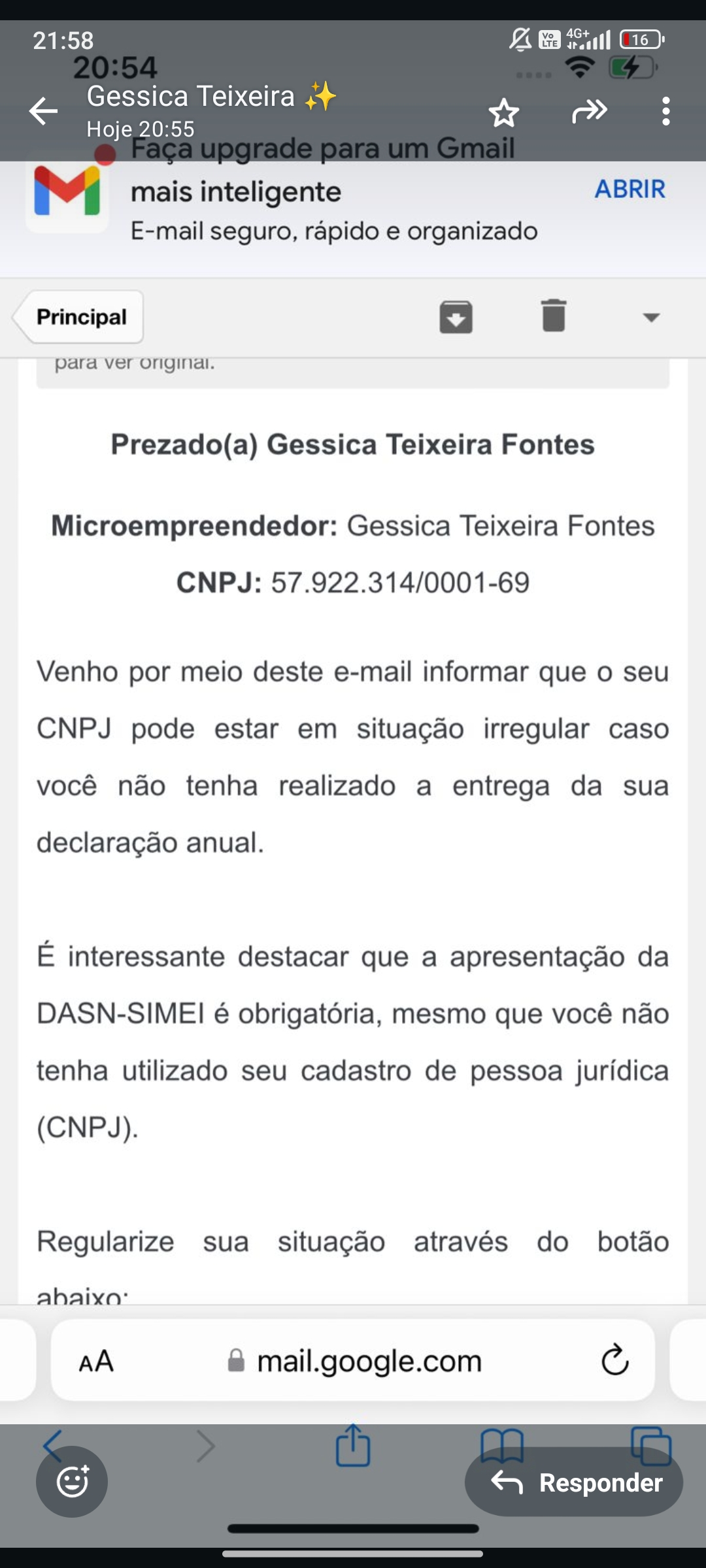Return to the Principal inbox
The width and height of the screenshot is (706, 1568).
[x=78, y=317]
